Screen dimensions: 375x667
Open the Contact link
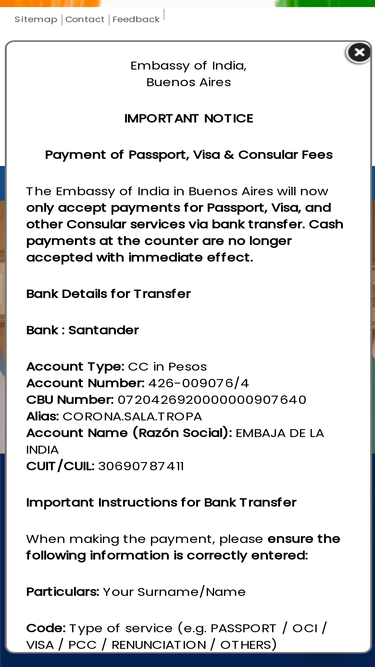tap(85, 19)
